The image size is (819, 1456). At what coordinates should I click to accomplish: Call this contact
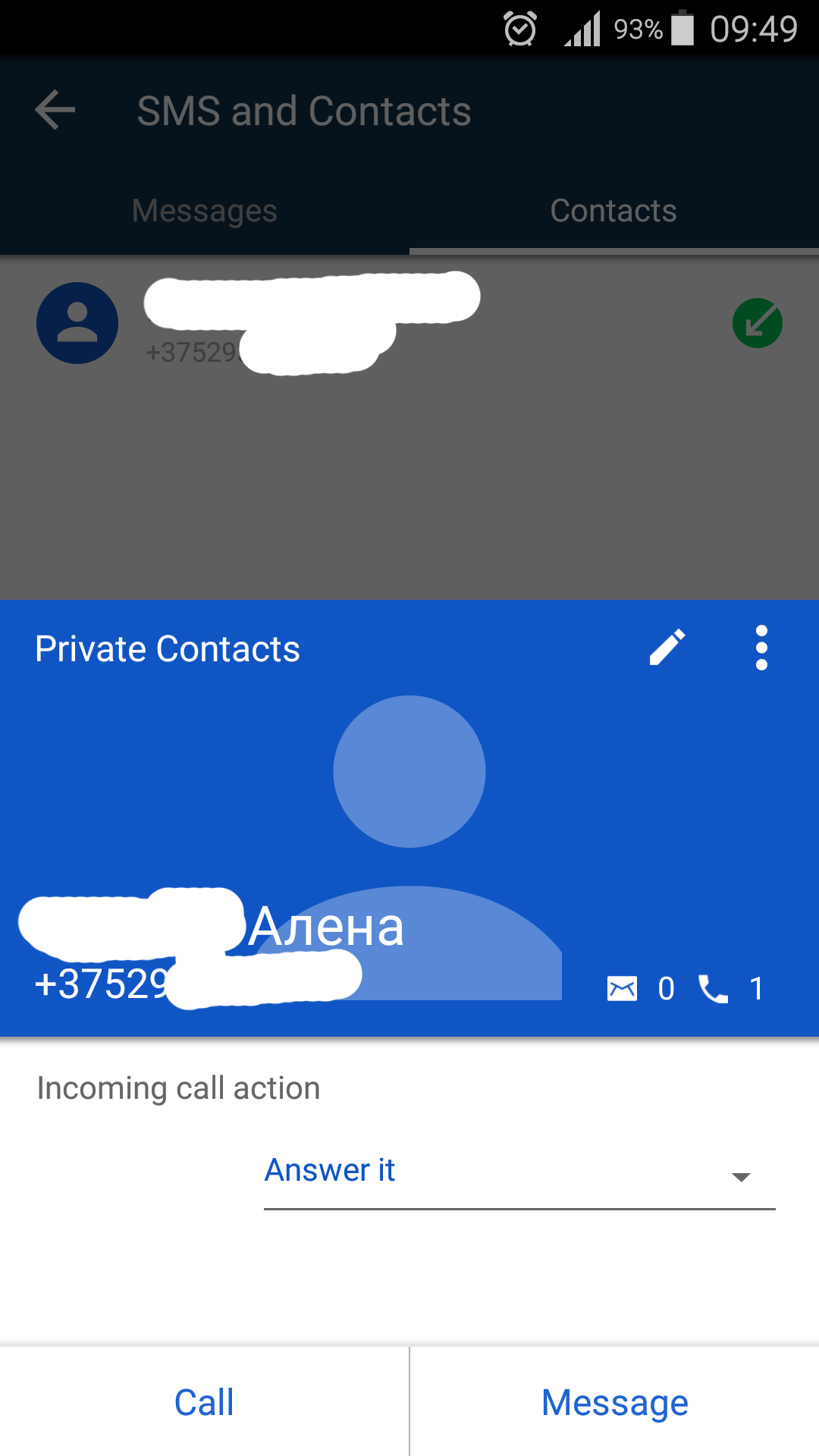click(204, 1402)
